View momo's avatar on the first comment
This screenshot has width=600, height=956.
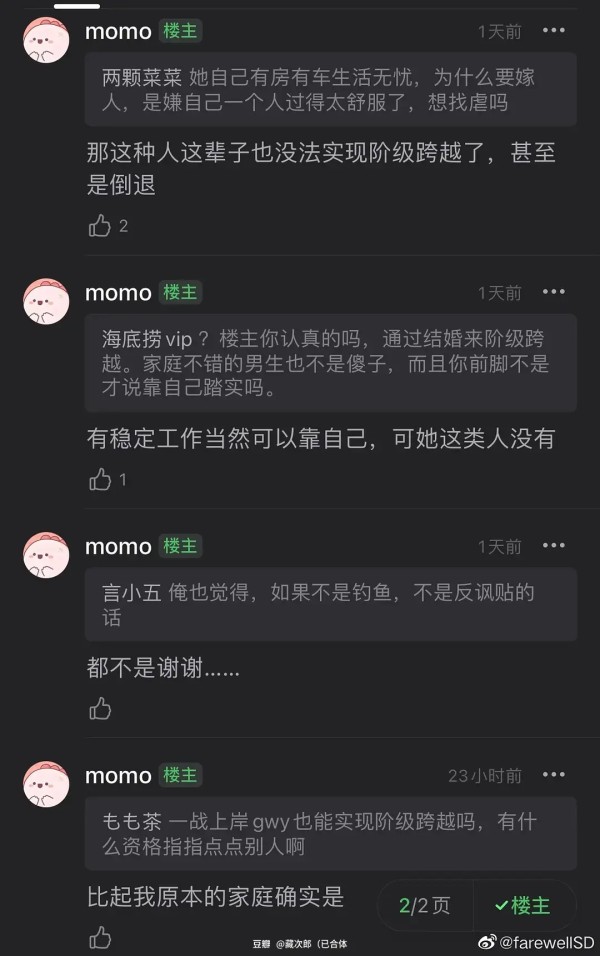click(x=46, y=41)
